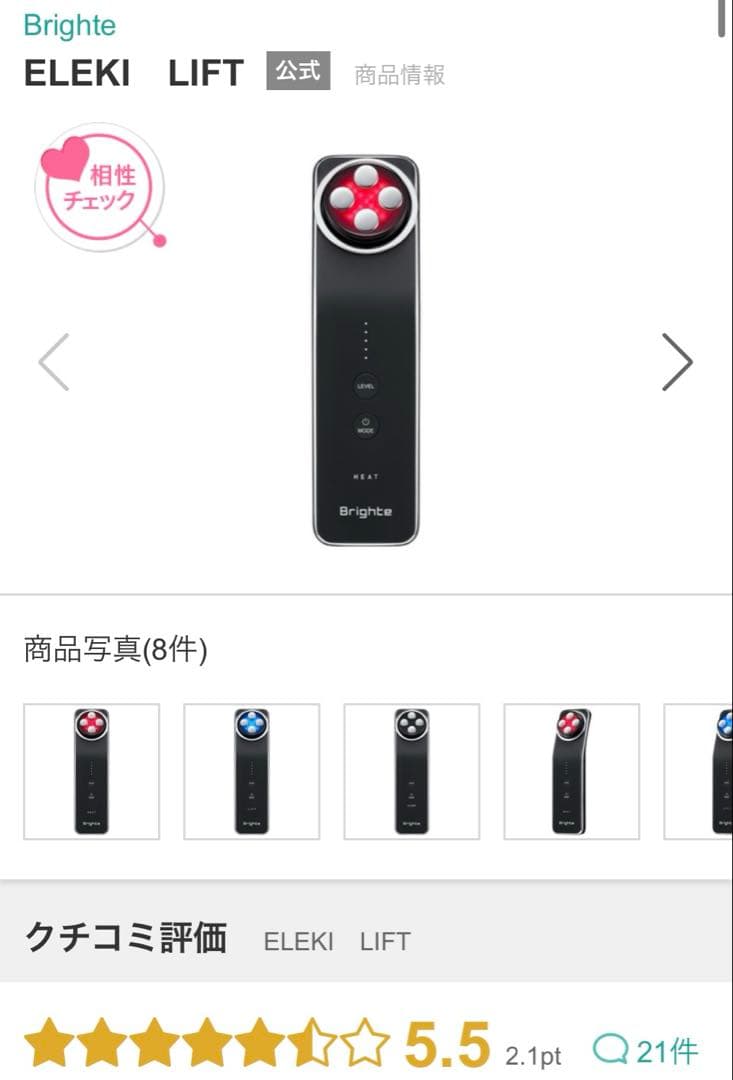Open the blue-head device photo thumbnail
The image size is (733, 1080).
[x=252, y=771]
